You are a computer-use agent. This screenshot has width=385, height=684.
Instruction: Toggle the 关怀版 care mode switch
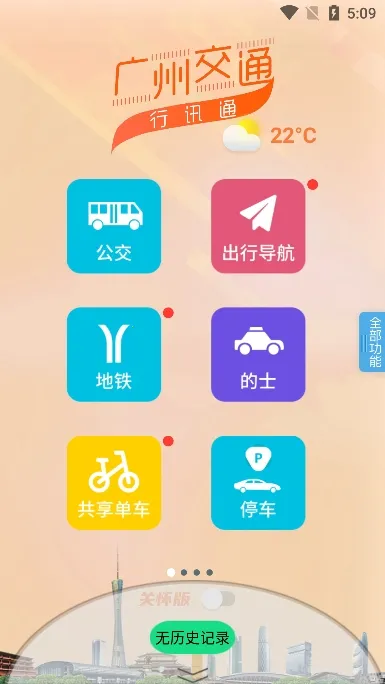point(218,599)
